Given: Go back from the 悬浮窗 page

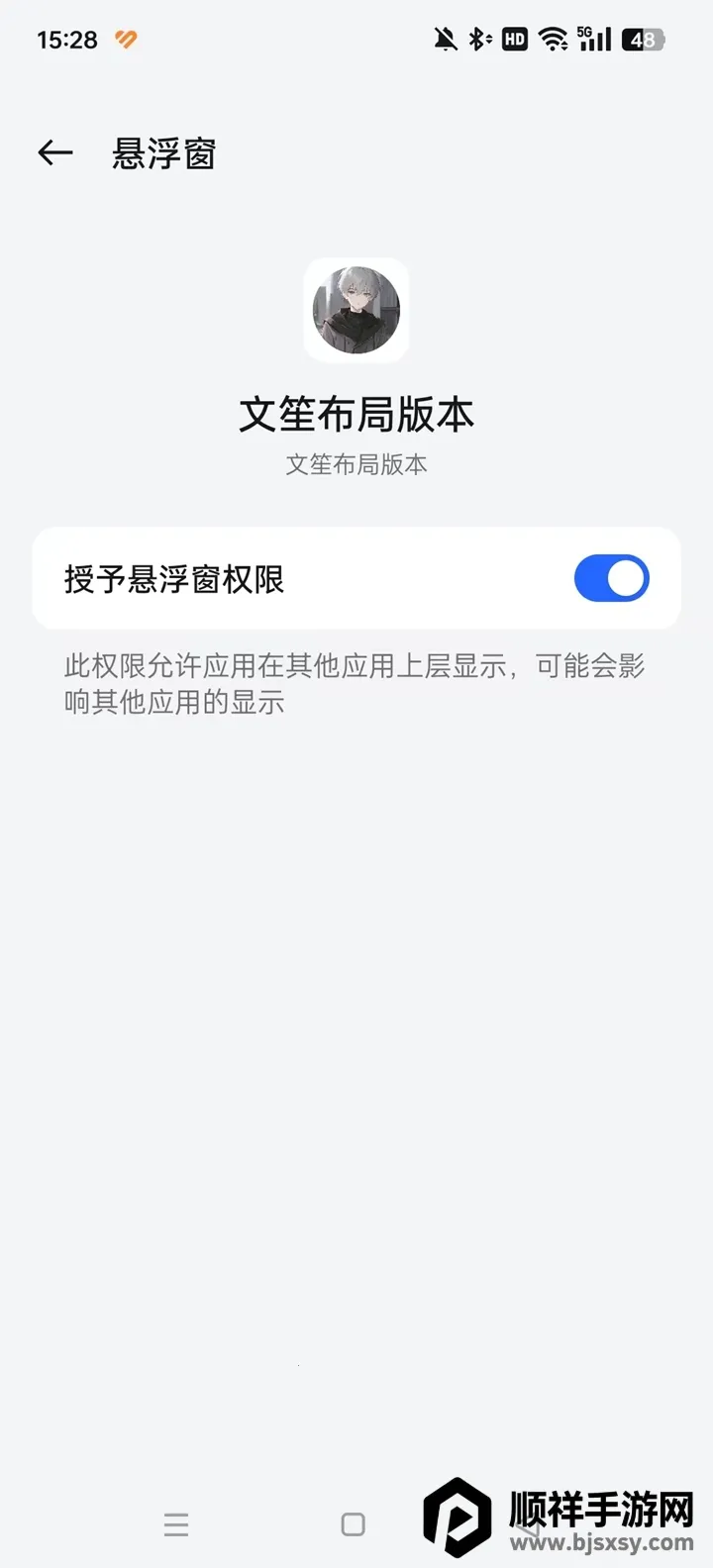Looking at the screenshot, I should click(55, 152).
